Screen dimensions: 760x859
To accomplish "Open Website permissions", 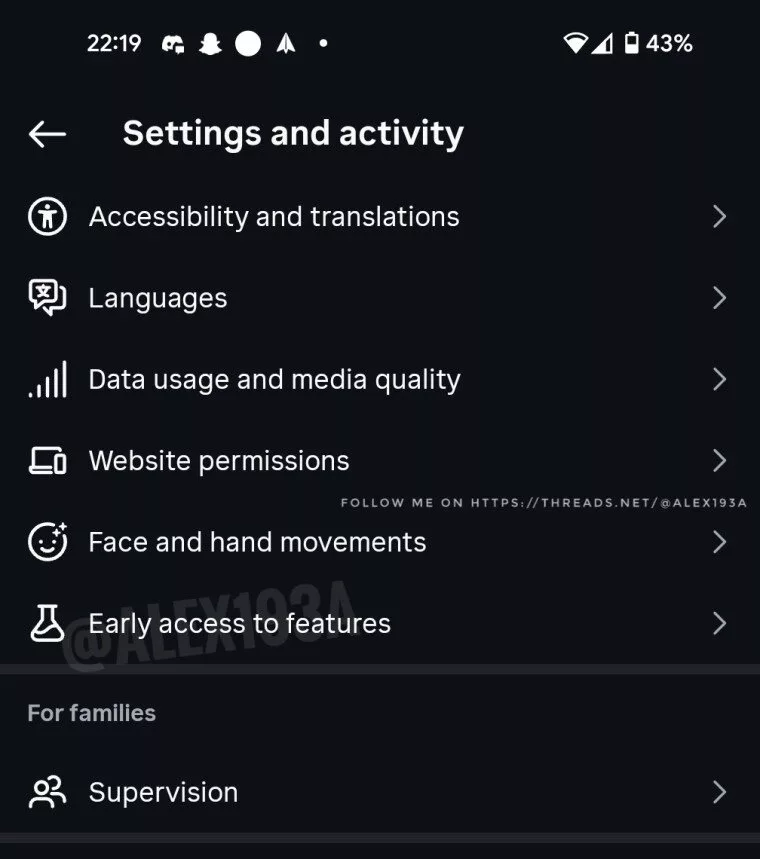I will coord(219,461).
